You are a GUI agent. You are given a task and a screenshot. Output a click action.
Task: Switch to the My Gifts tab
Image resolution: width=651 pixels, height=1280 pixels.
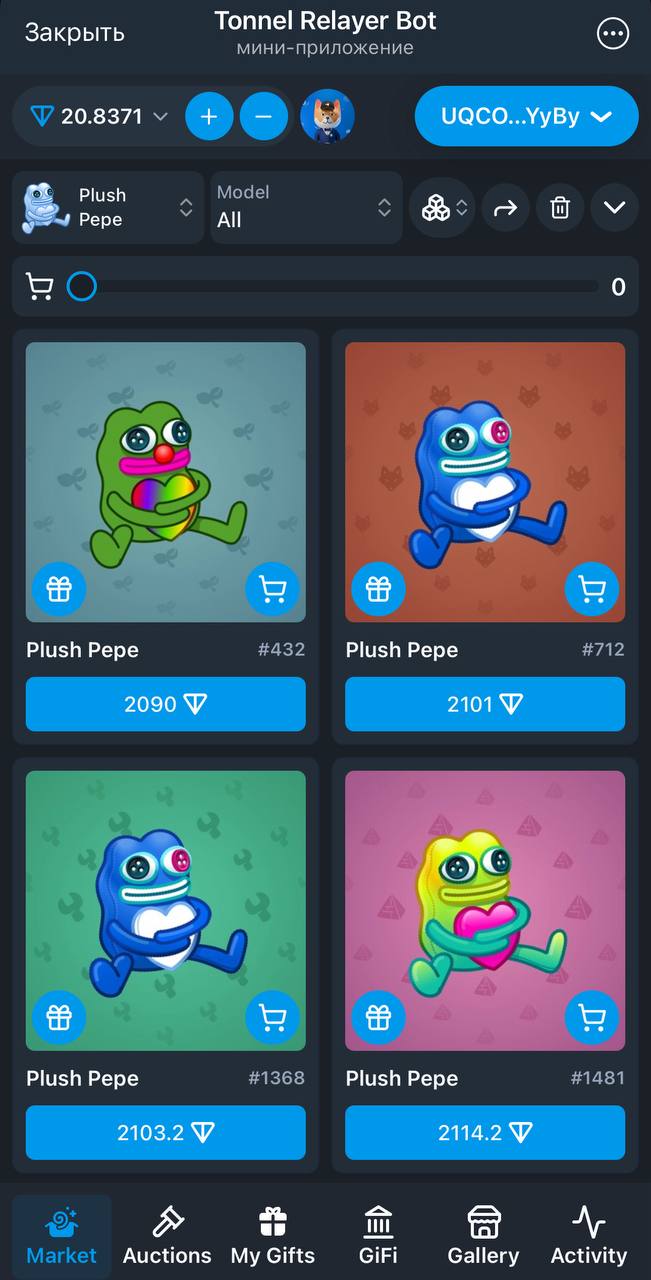(272, 1236)
